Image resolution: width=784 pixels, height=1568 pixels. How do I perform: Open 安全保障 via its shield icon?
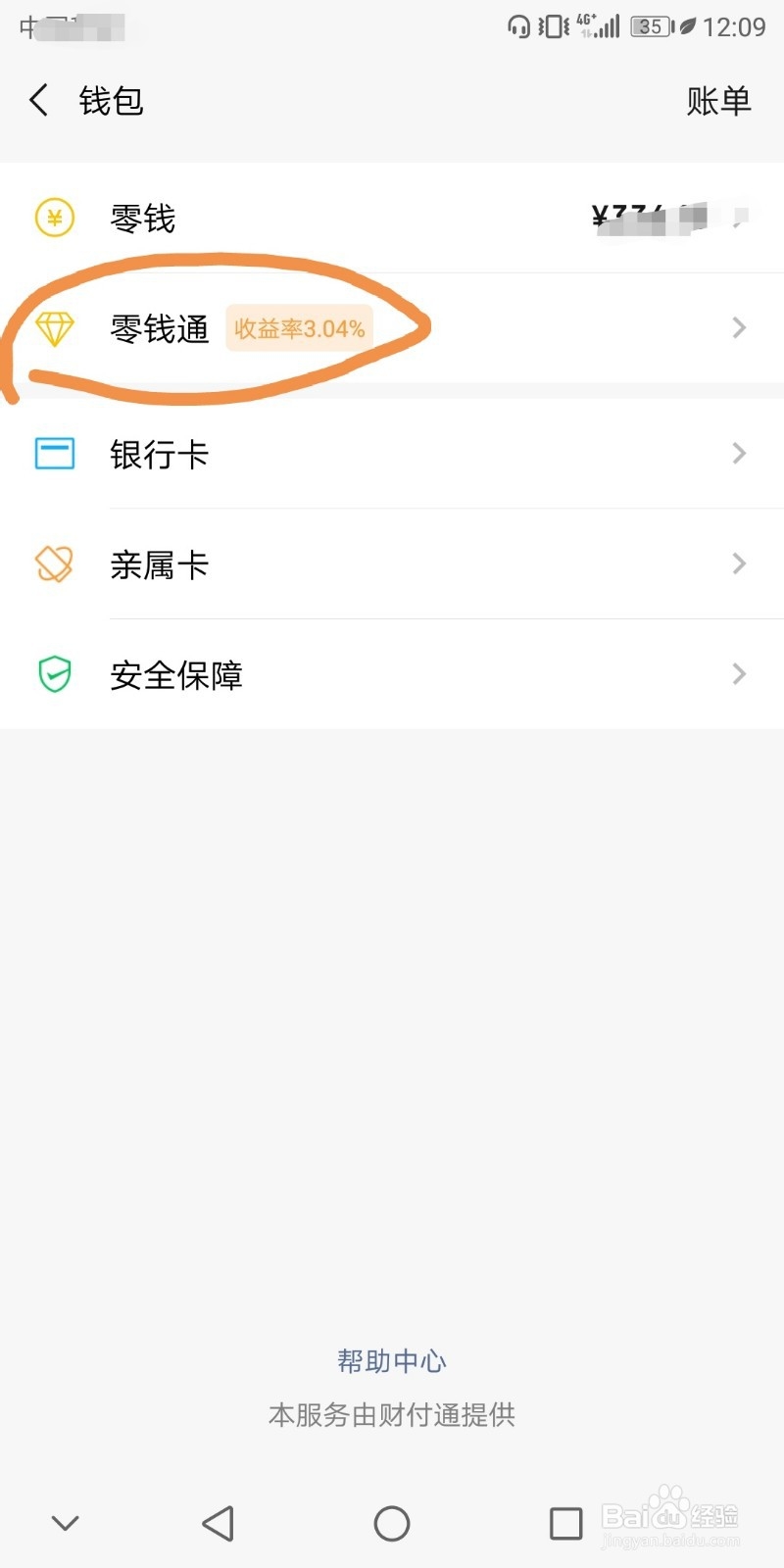tap(53, 674)
